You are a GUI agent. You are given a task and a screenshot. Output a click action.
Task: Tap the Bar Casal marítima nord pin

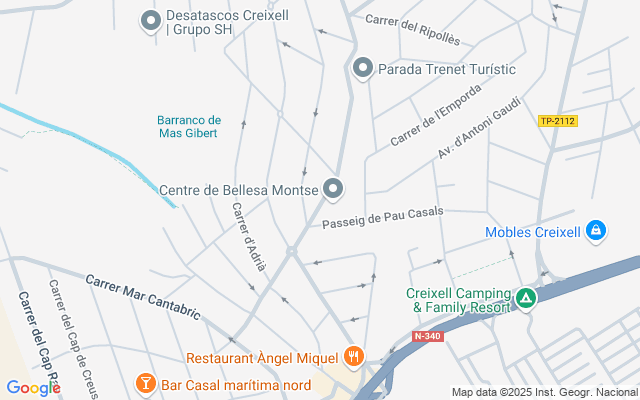(x=146, y=384)
